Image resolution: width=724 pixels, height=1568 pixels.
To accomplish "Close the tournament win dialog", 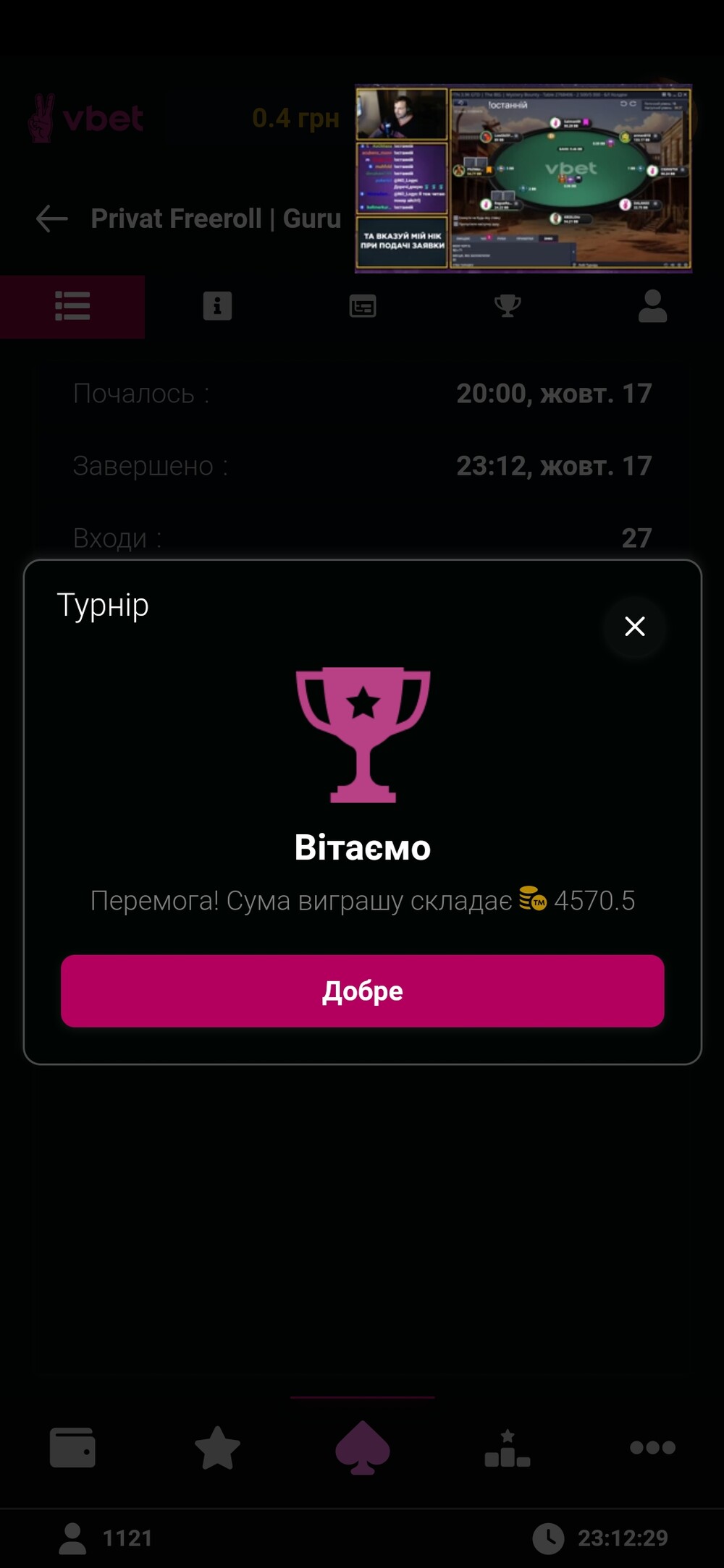I will pos(634,626).
